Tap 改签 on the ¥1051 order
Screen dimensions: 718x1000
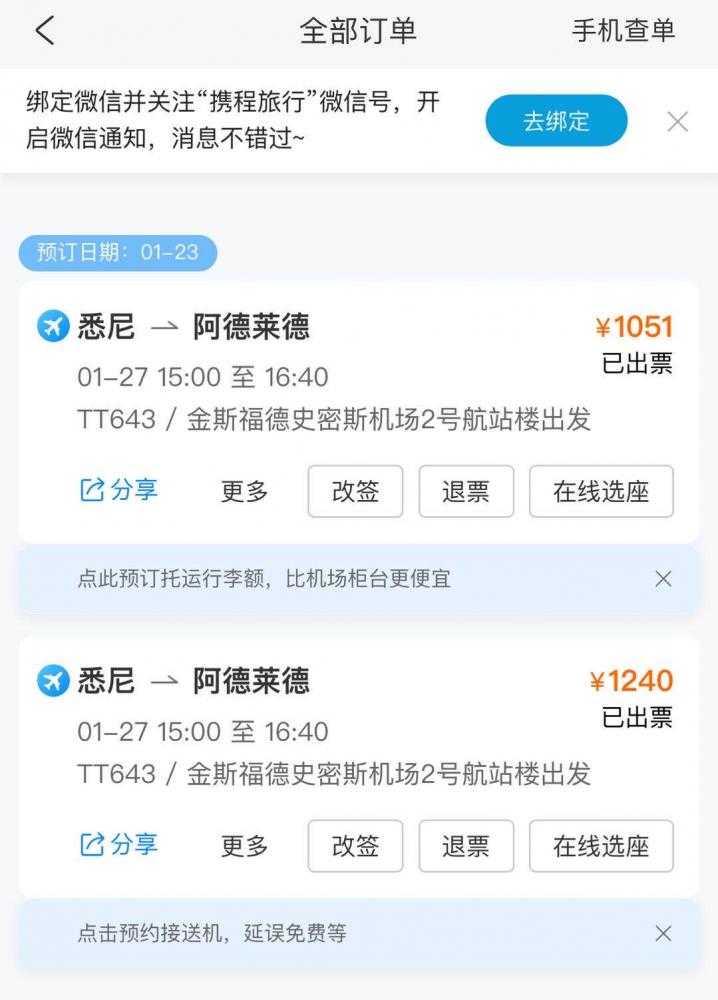click(355, 491)
